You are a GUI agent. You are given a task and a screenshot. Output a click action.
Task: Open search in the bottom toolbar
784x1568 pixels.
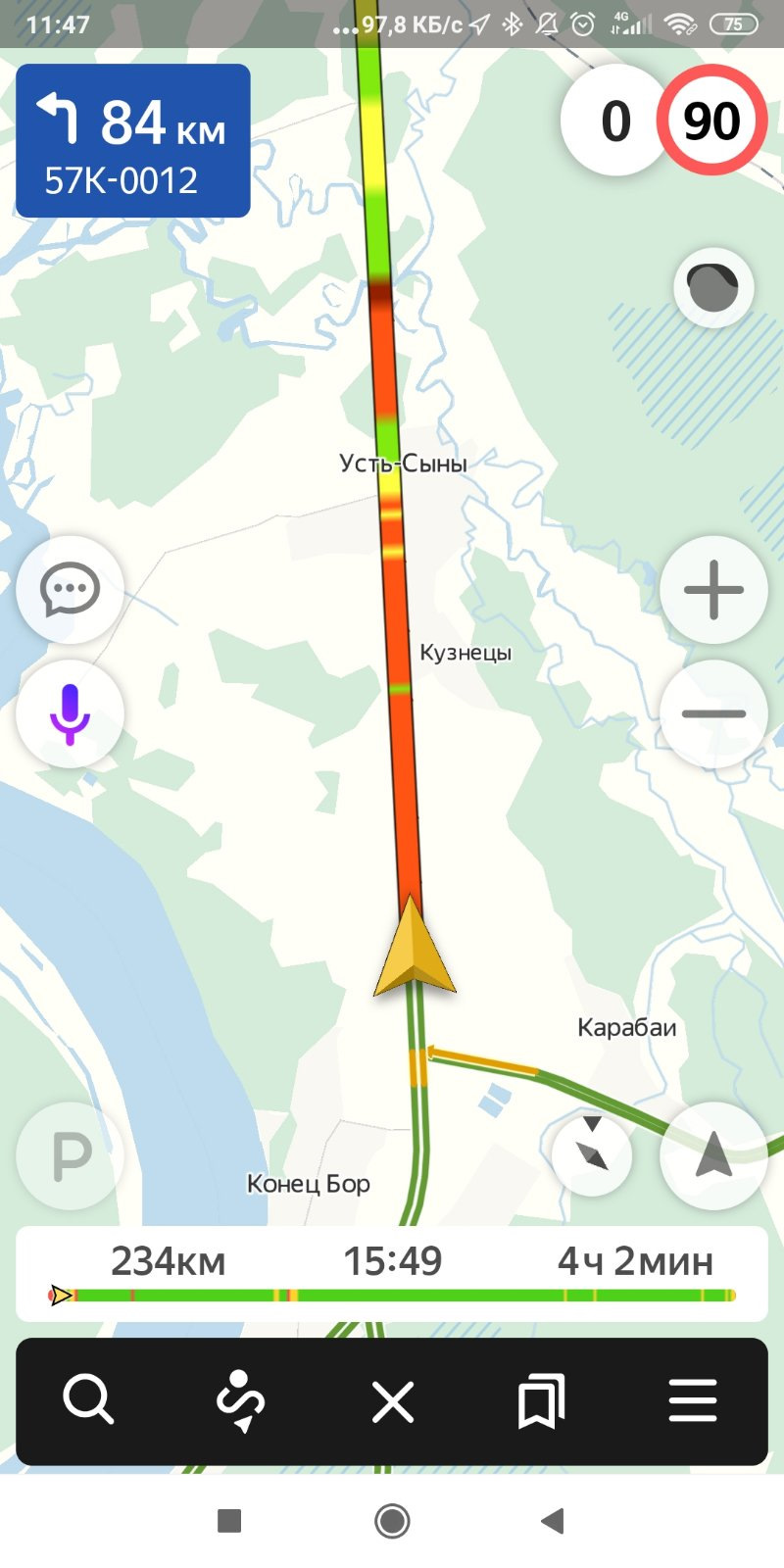pos(89,1400)
